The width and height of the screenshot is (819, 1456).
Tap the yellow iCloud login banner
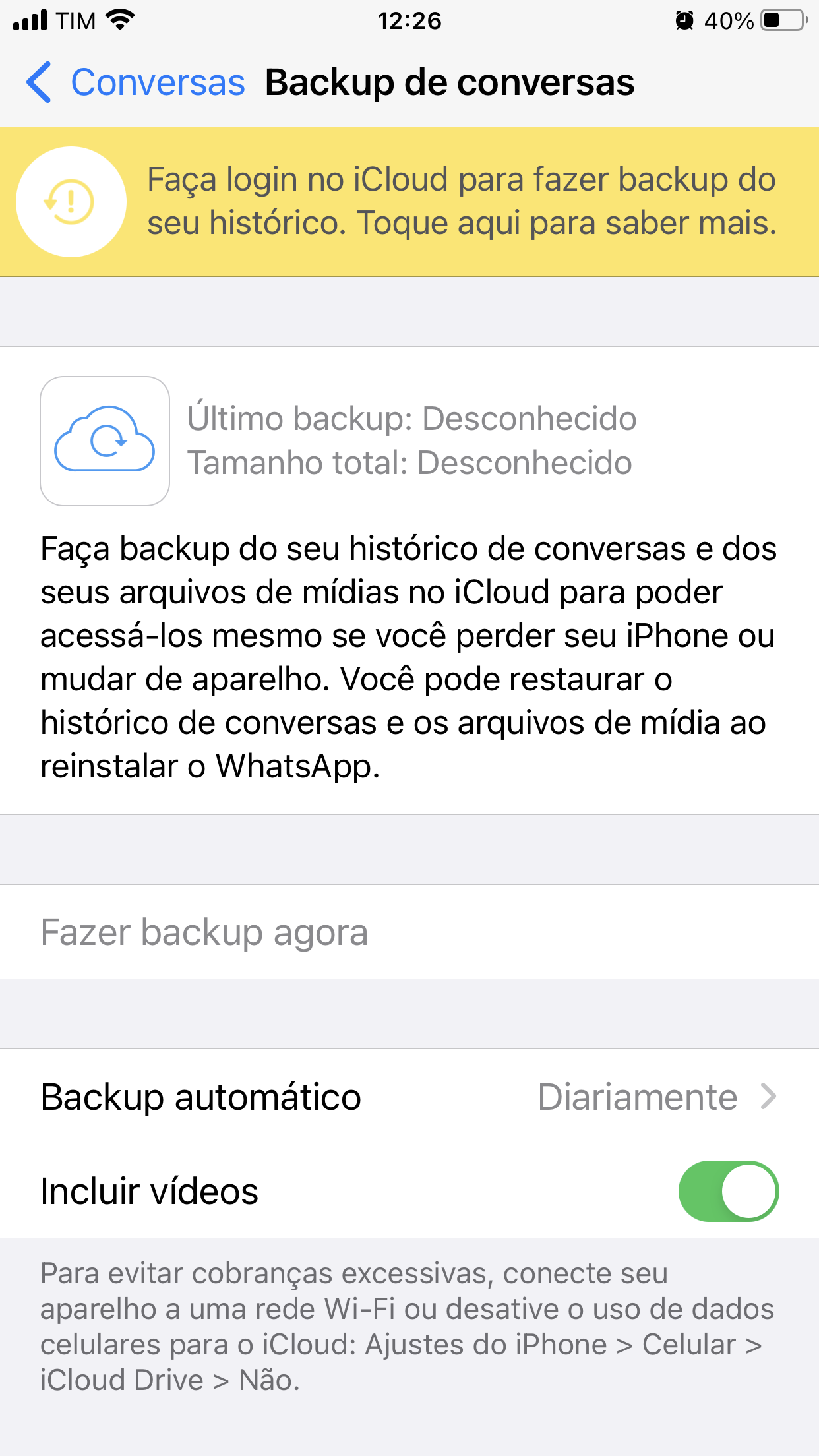[x=409, y=202]
